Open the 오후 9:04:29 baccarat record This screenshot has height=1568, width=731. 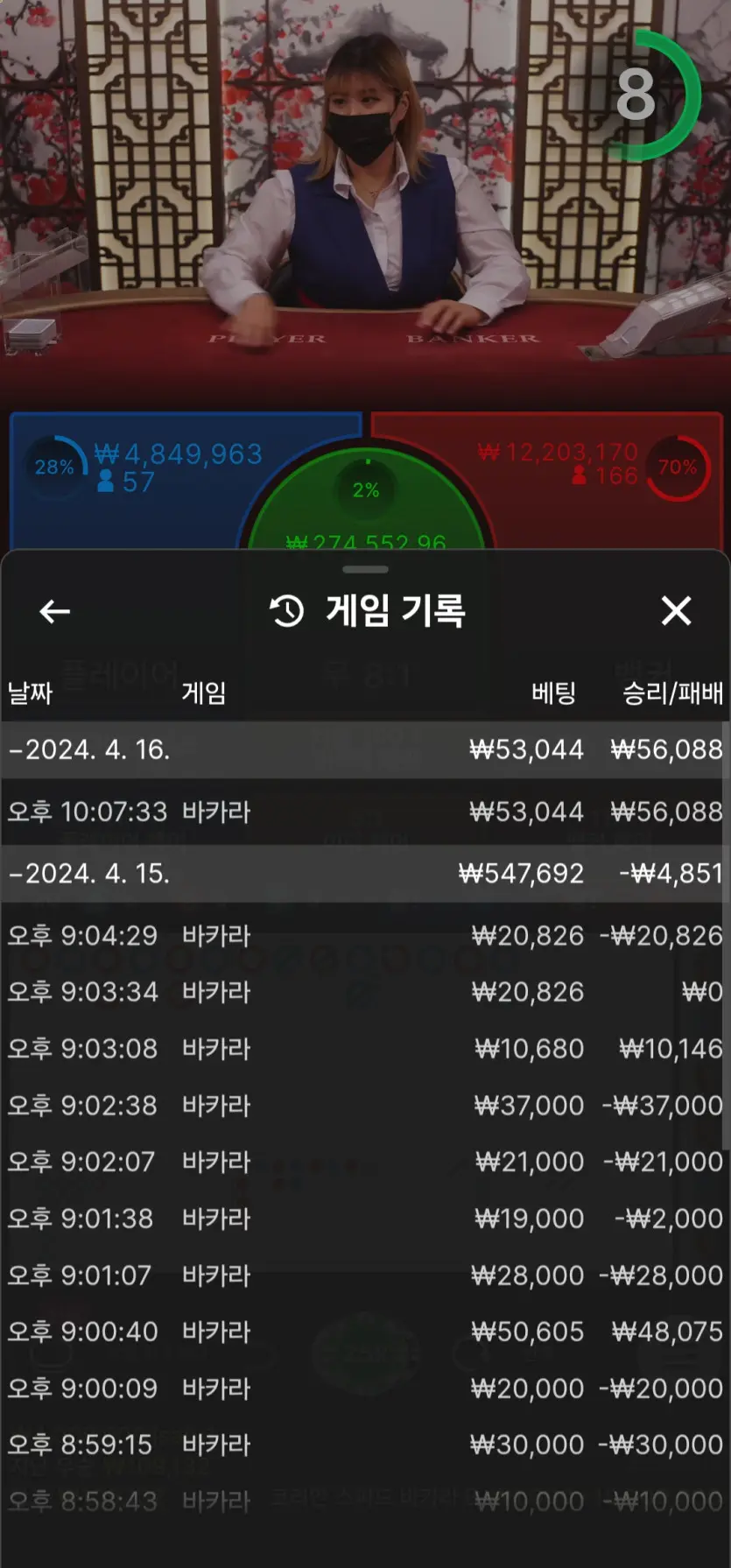[365, 935]
